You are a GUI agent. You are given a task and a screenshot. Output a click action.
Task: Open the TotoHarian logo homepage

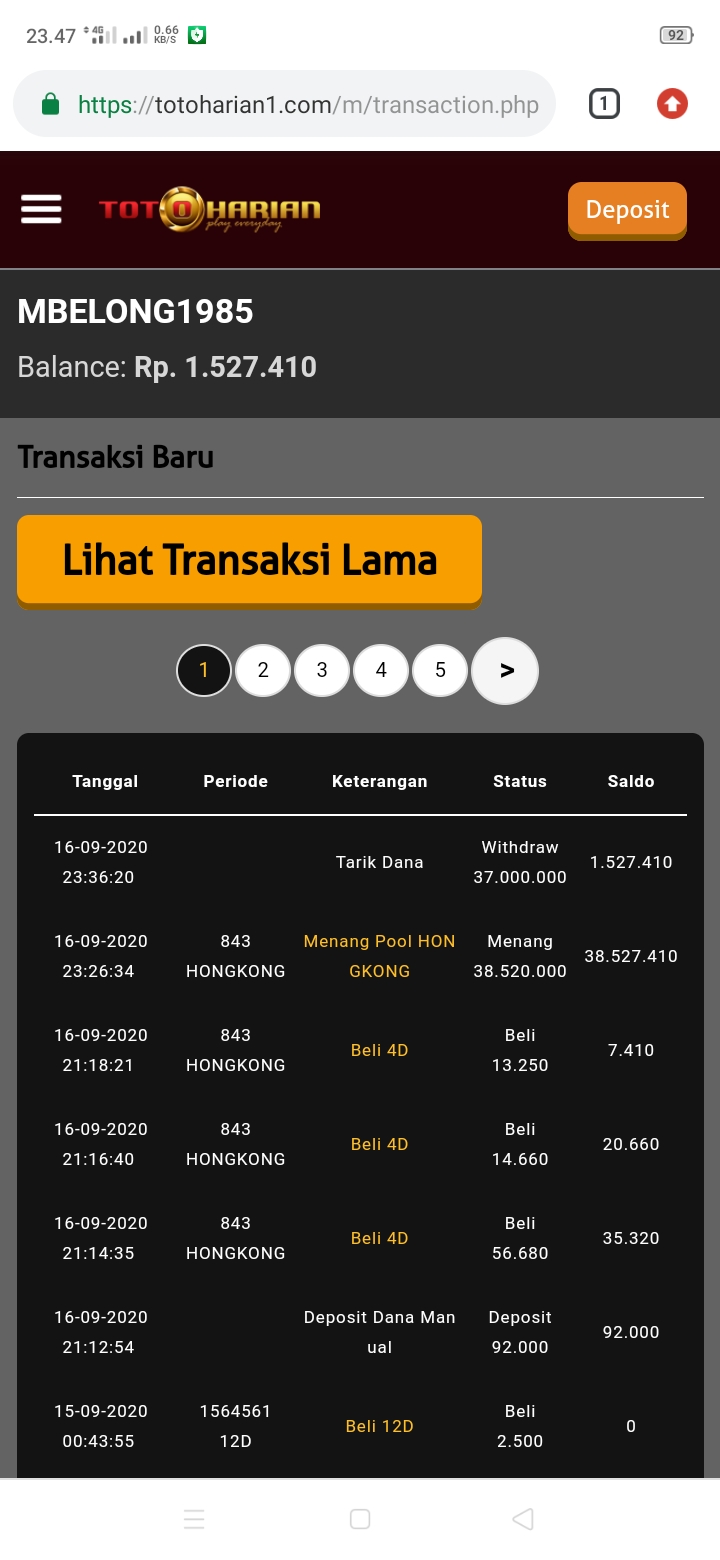click(x=210, y=210)
